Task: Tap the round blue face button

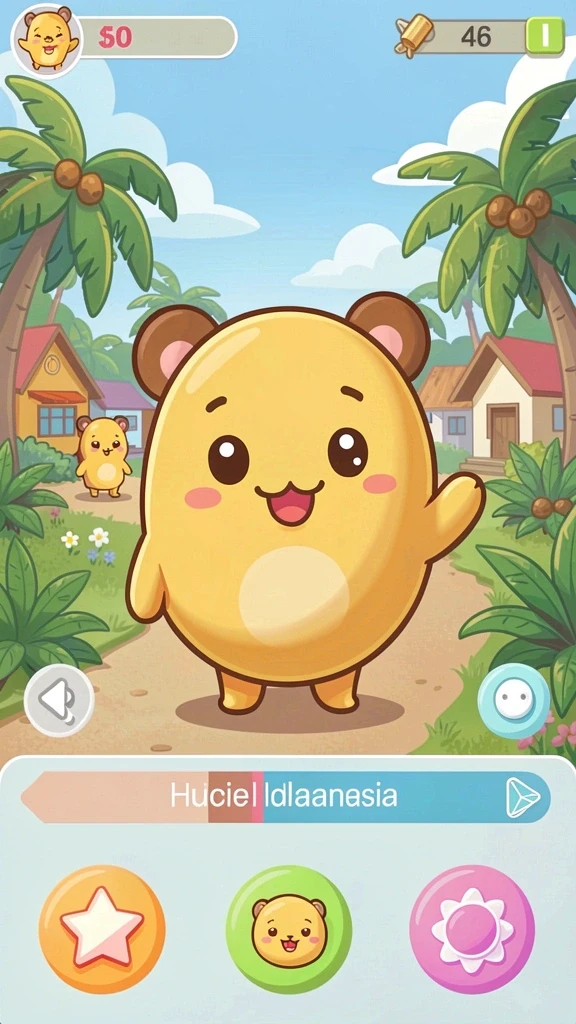Action: pyautogui.click(x=513, y=701)
